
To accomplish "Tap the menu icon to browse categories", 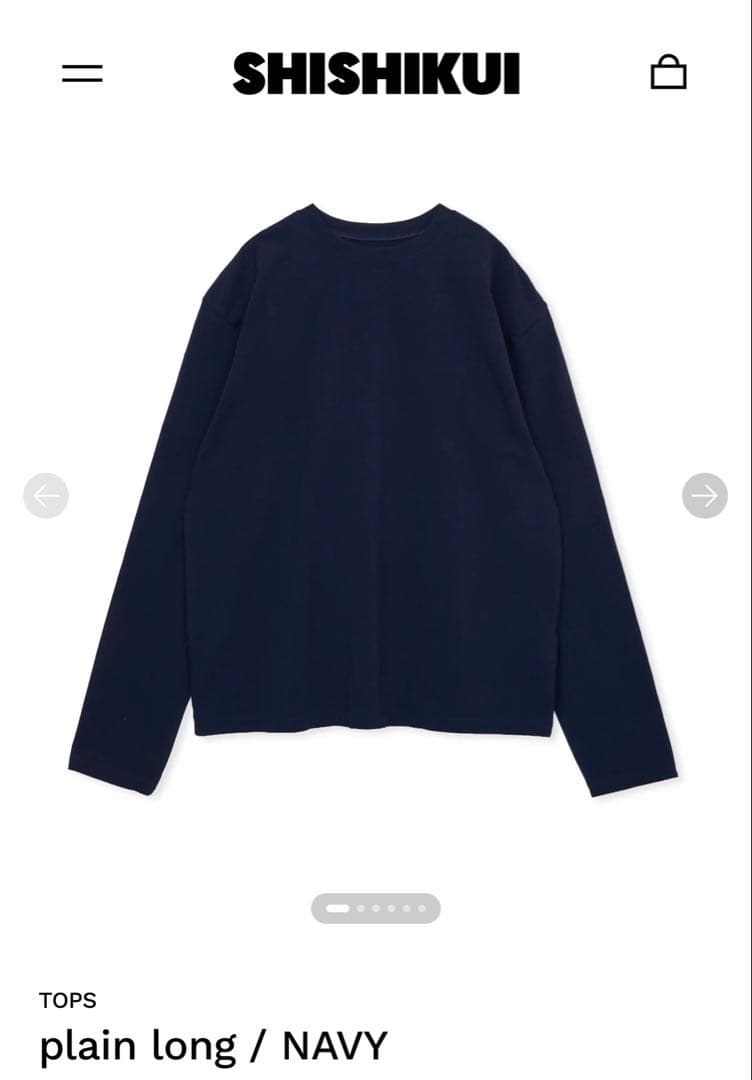I will pos(83,71).
